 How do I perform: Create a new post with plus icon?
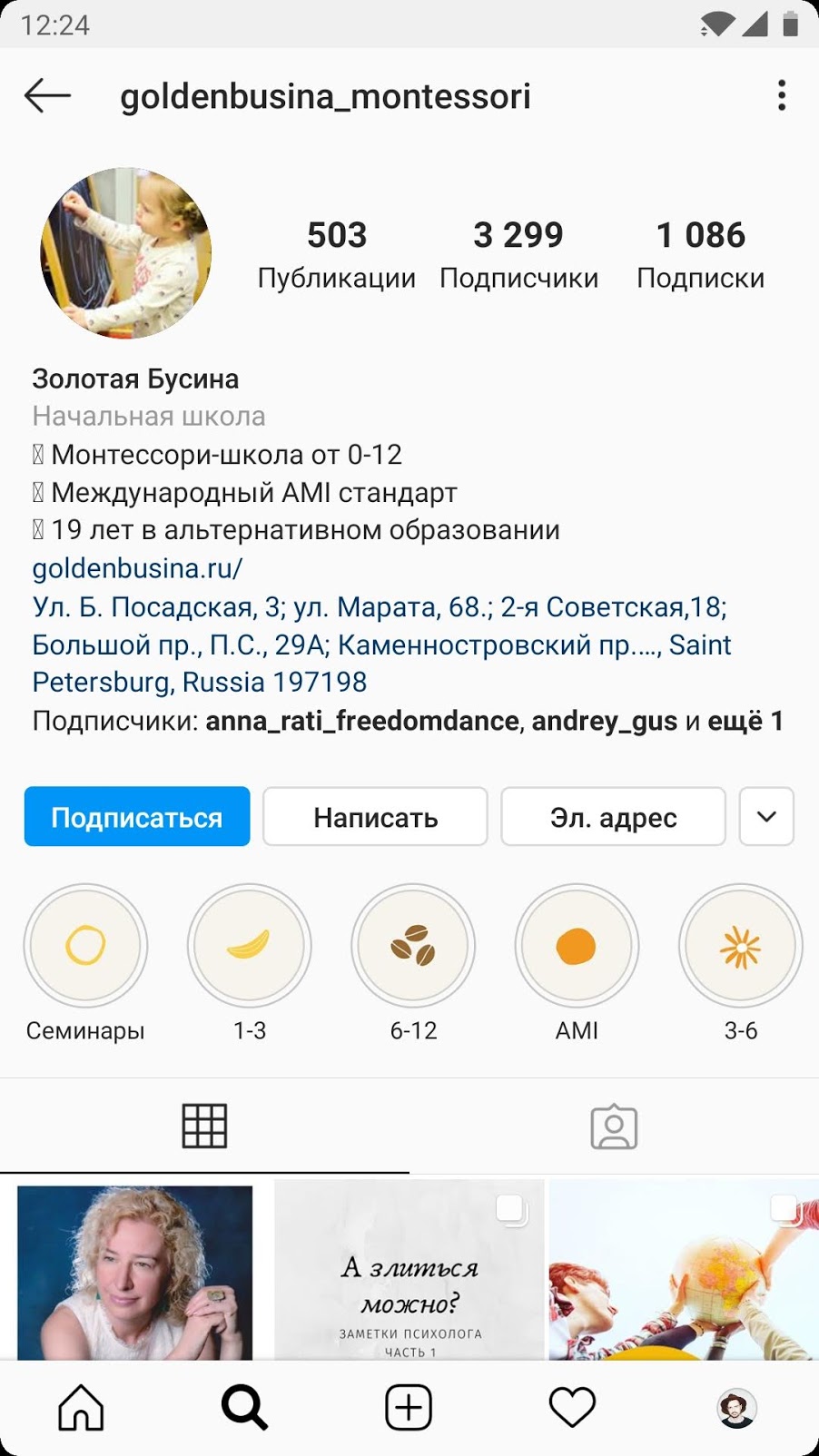[x=409, y=1408]
